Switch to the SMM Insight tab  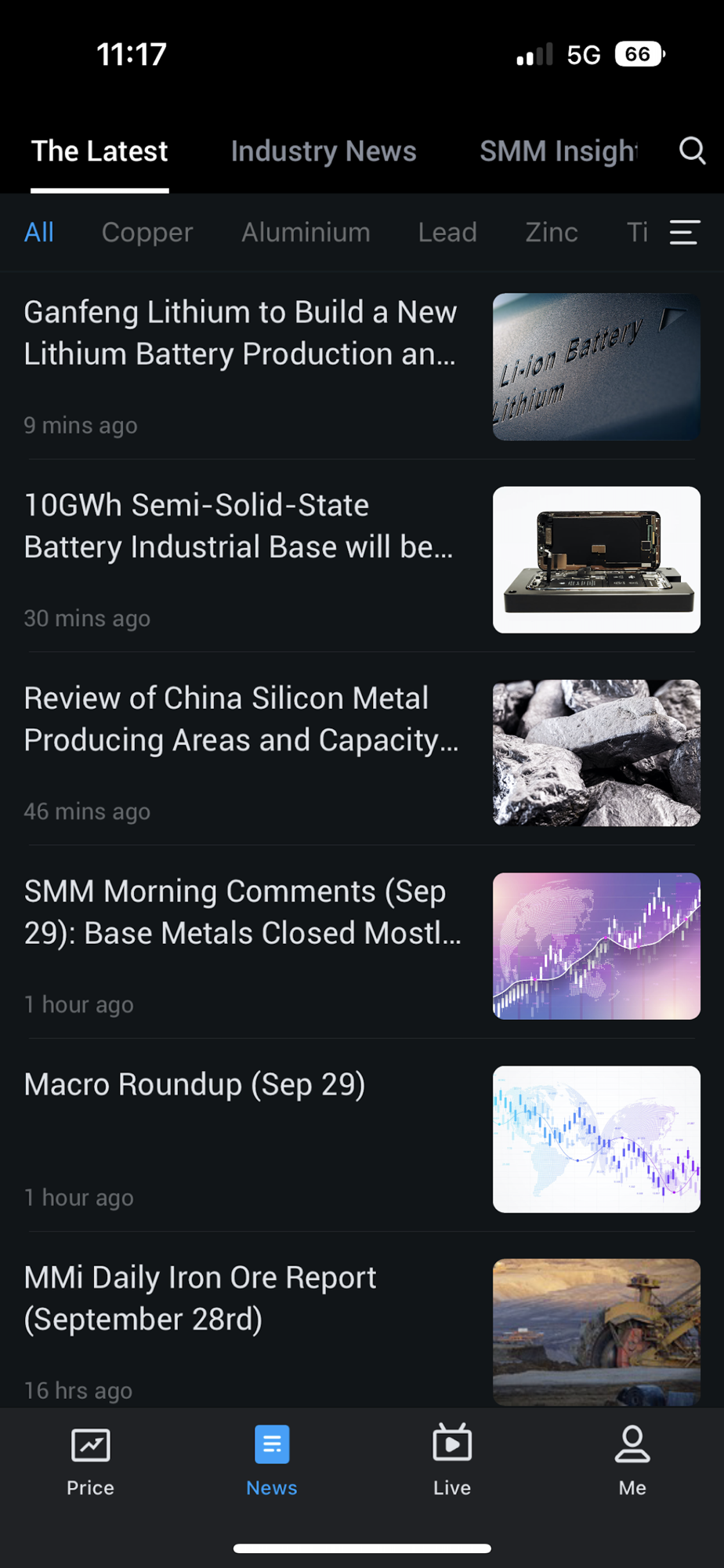[x=558, y=151]
